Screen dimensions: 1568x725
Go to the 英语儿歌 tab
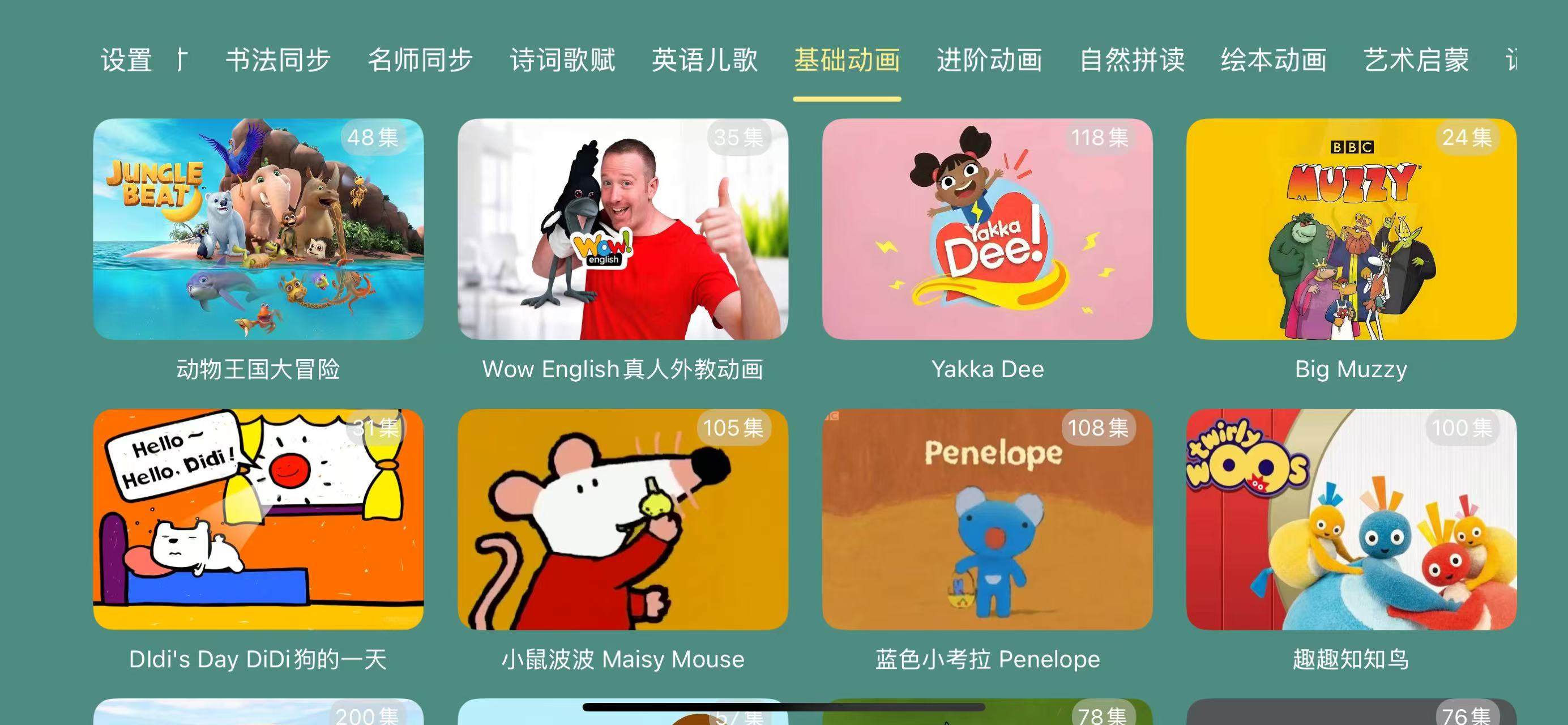click(704, 60)
